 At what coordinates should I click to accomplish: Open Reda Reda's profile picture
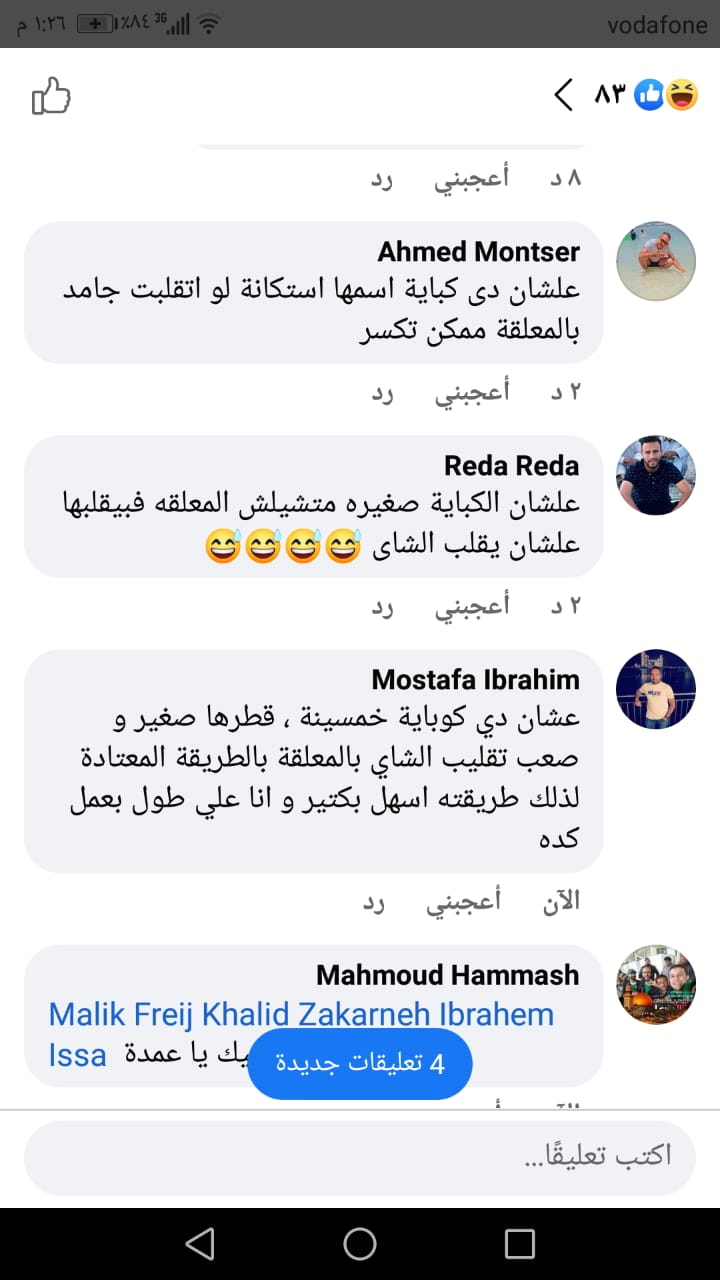[655, 476]
